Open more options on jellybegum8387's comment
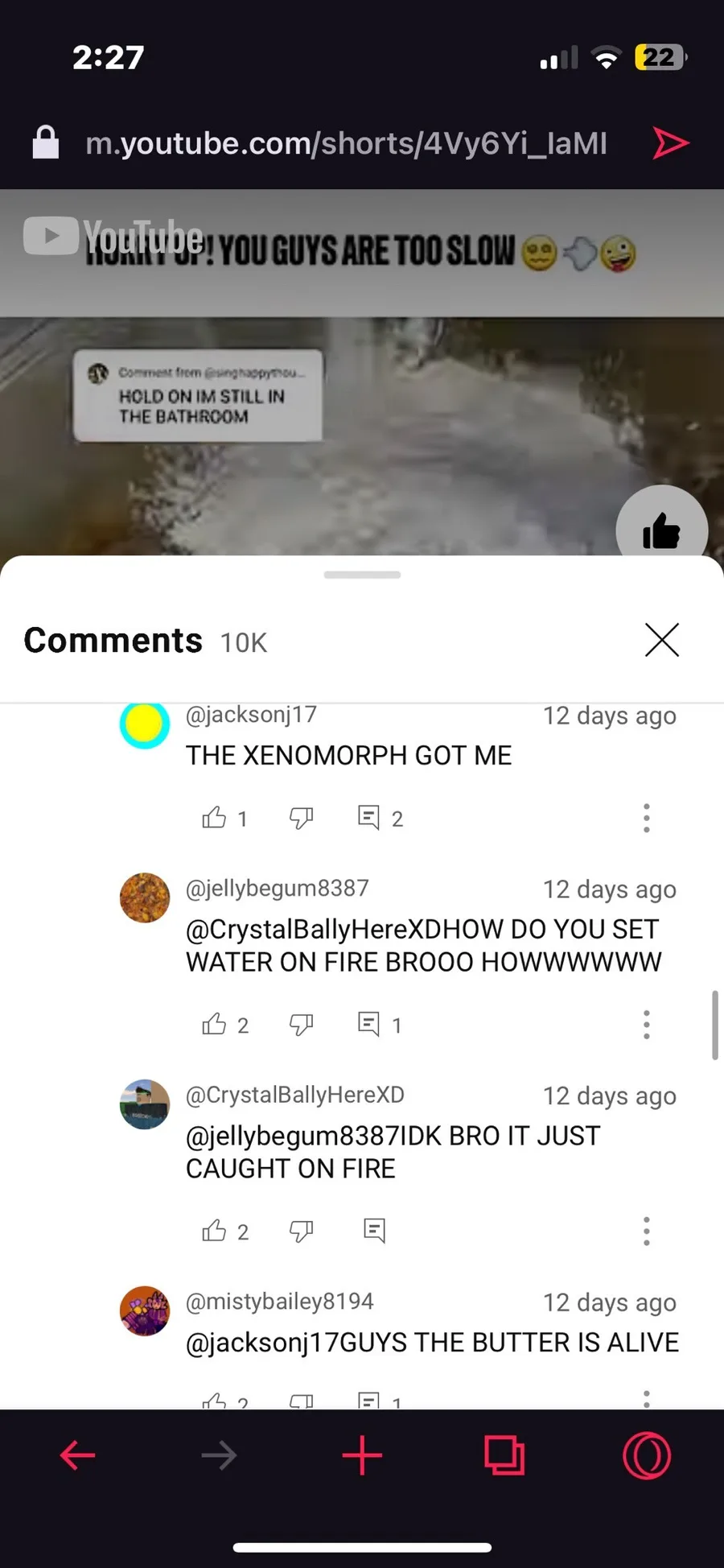The height and width of the screenshot is (1568, 724). pyautogui.click(x=646, y=1024)
